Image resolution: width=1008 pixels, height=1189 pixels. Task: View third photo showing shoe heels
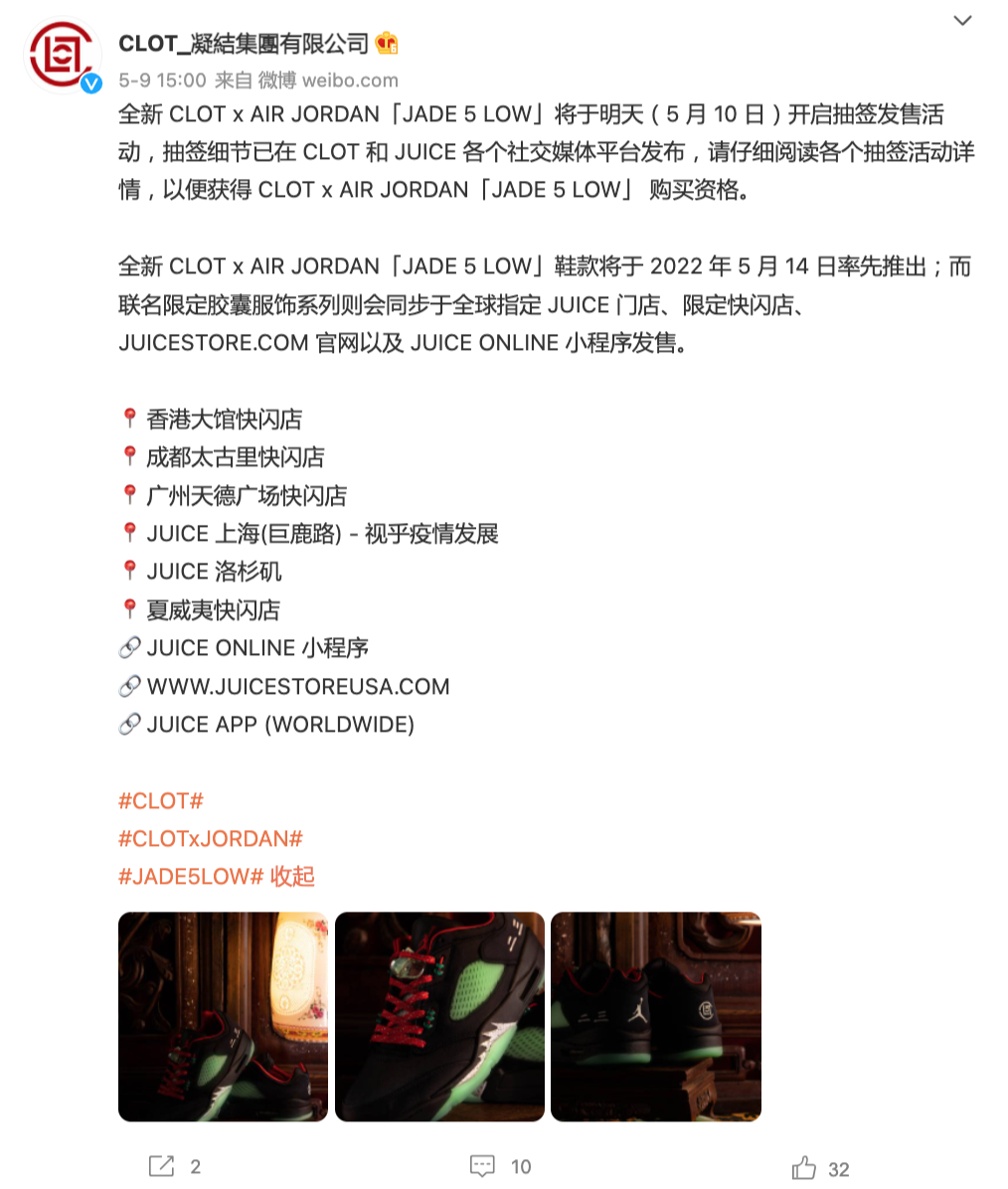(x=655, y=1016)
